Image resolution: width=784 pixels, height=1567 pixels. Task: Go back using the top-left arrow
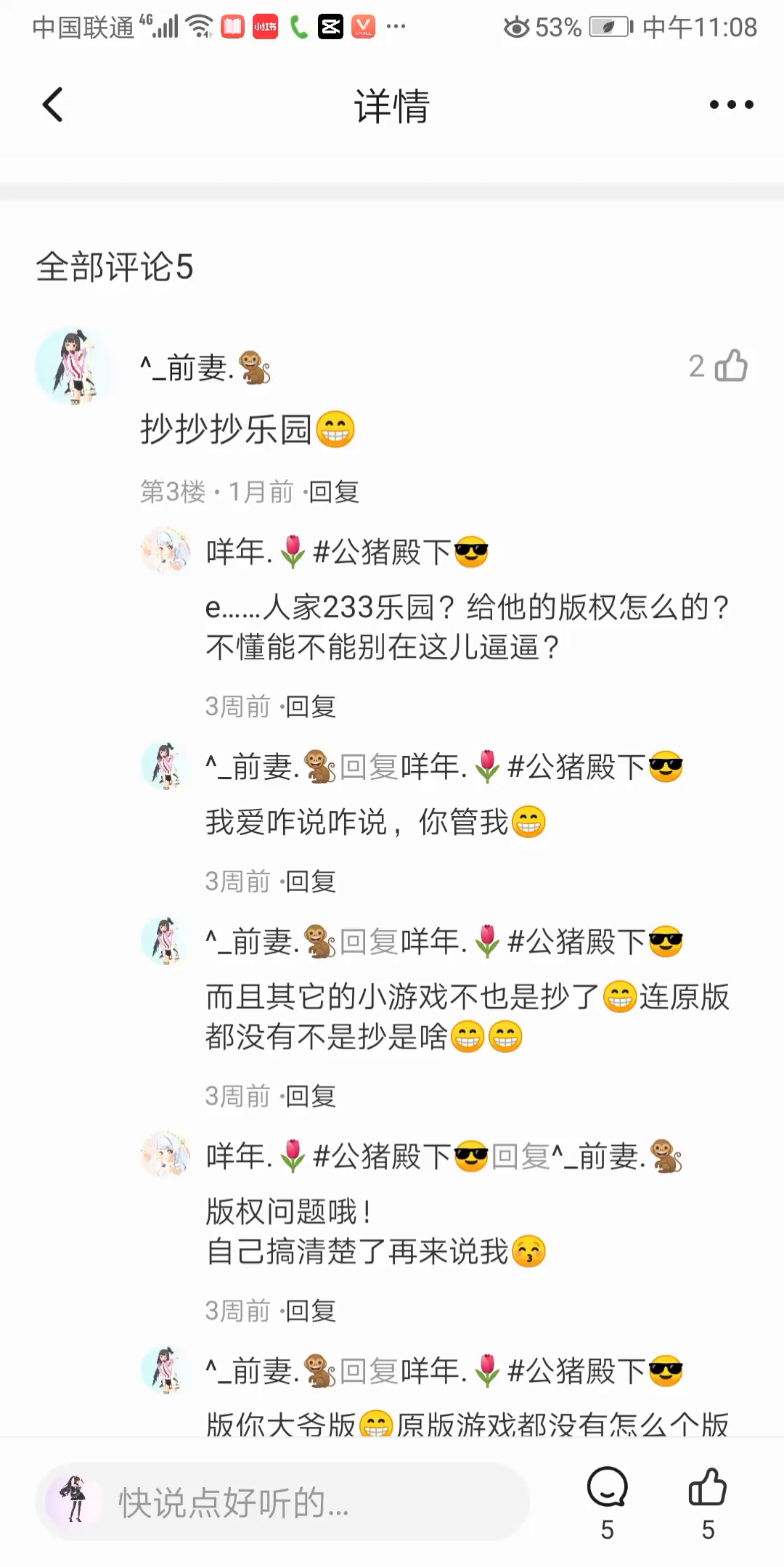tap(52, 105)
